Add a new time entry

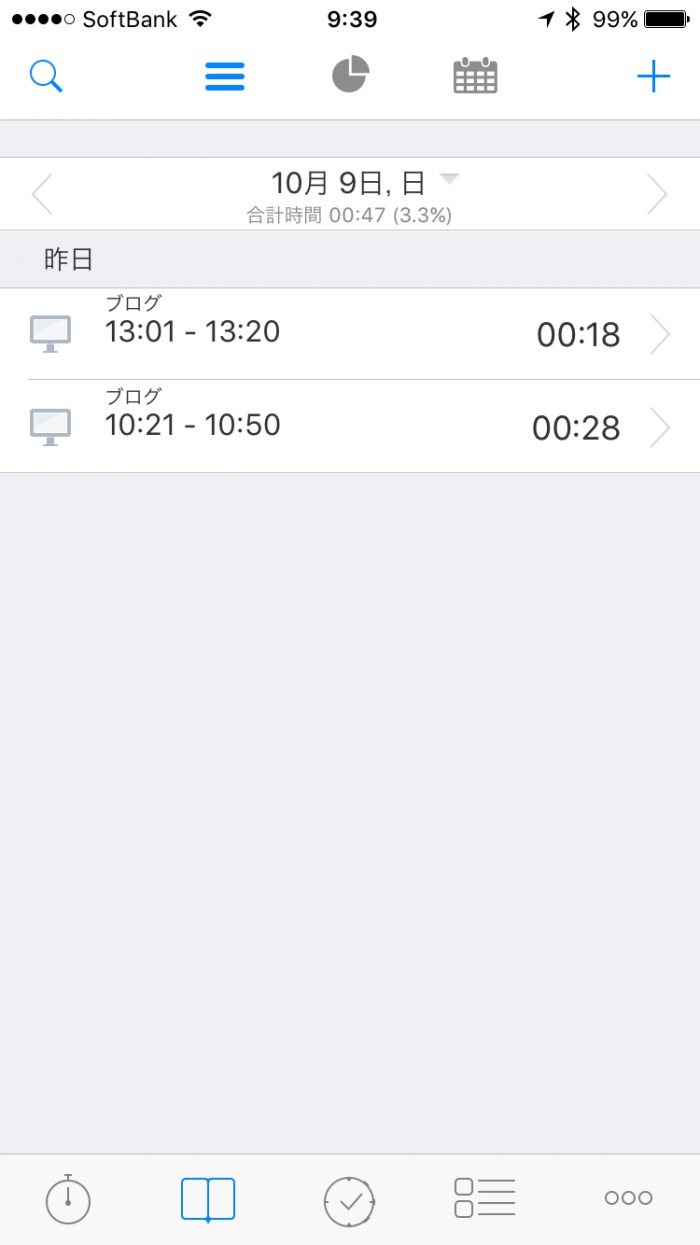pos(653,76)
